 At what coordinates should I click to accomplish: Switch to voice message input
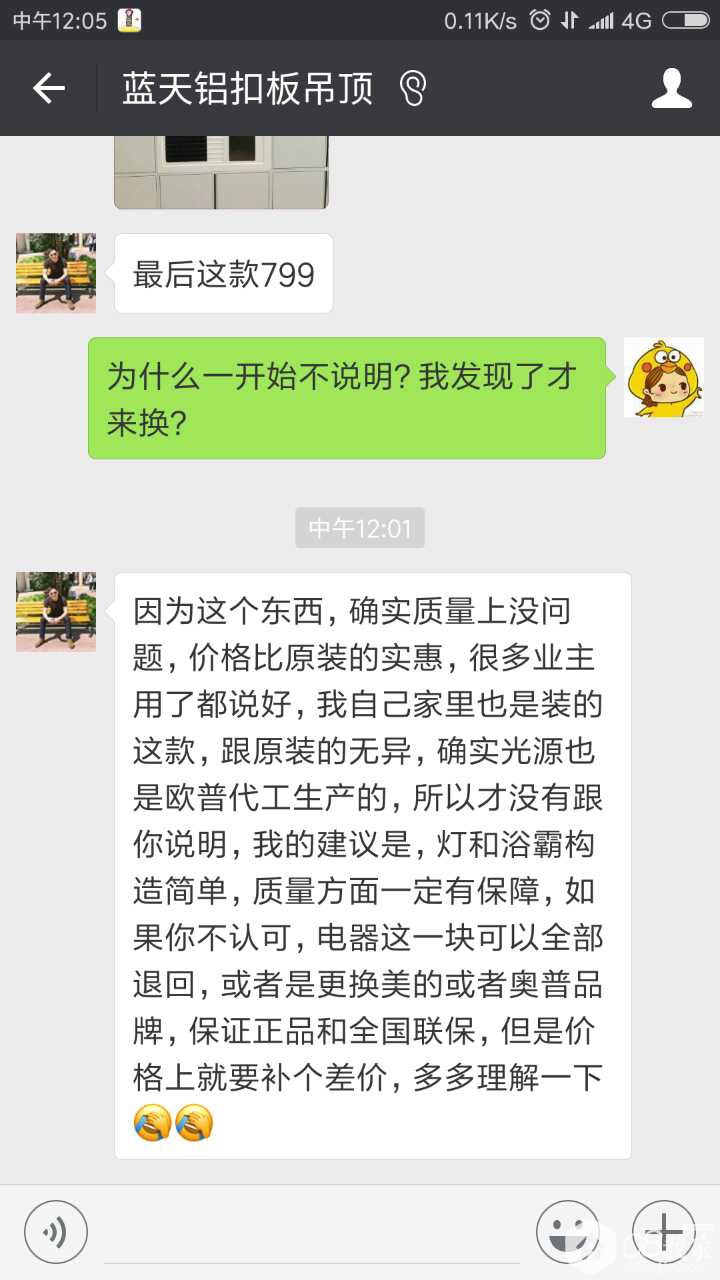tap(56, 1231)
